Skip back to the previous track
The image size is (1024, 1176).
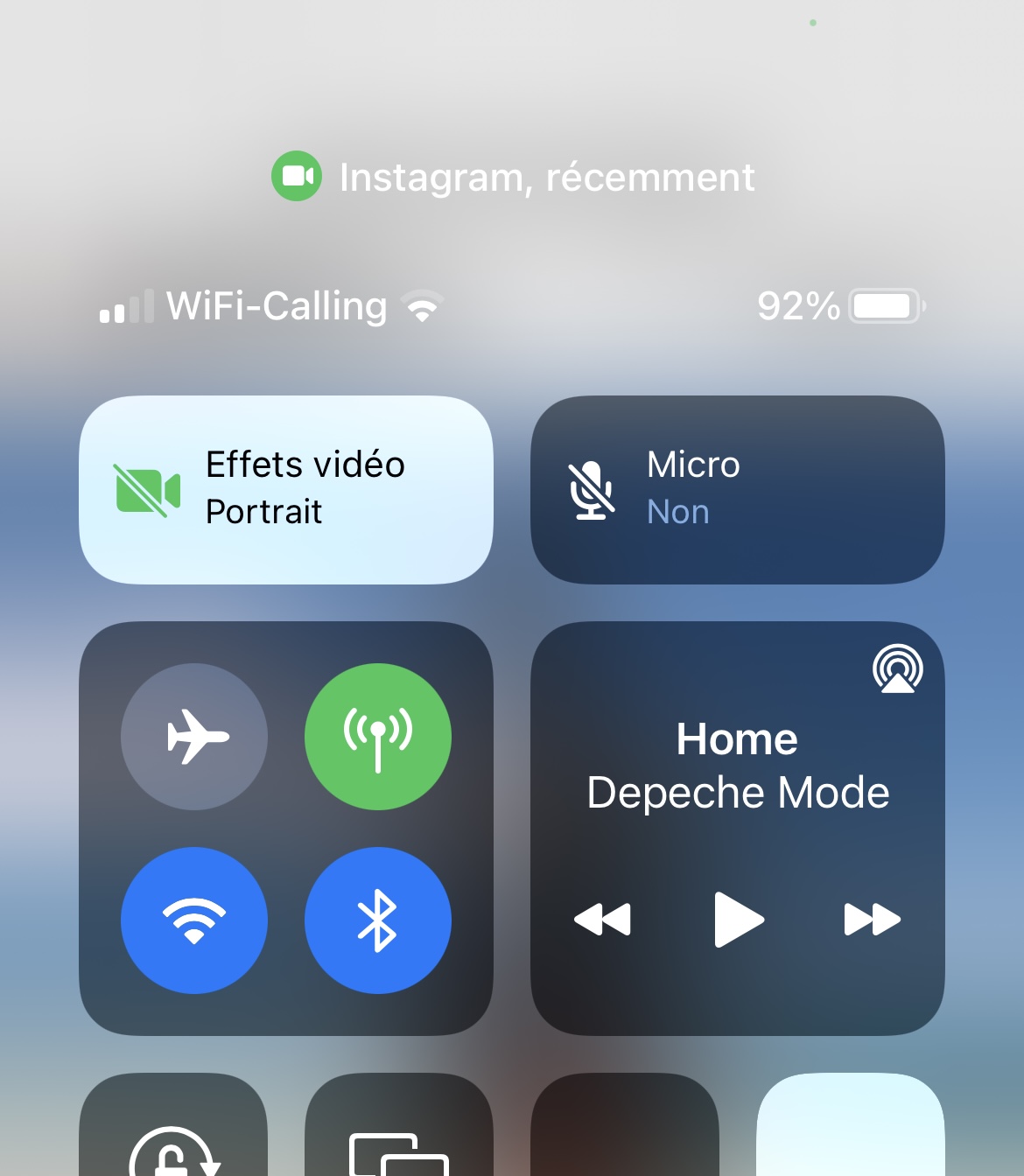point(602,920)
